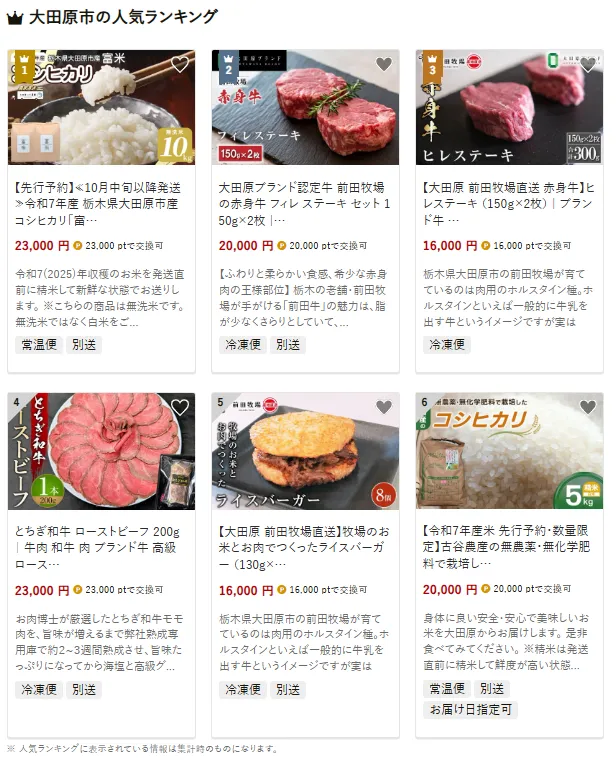Favorite the rank 4 とちぎ和牛 ローストビーフ

click(180, 408)
